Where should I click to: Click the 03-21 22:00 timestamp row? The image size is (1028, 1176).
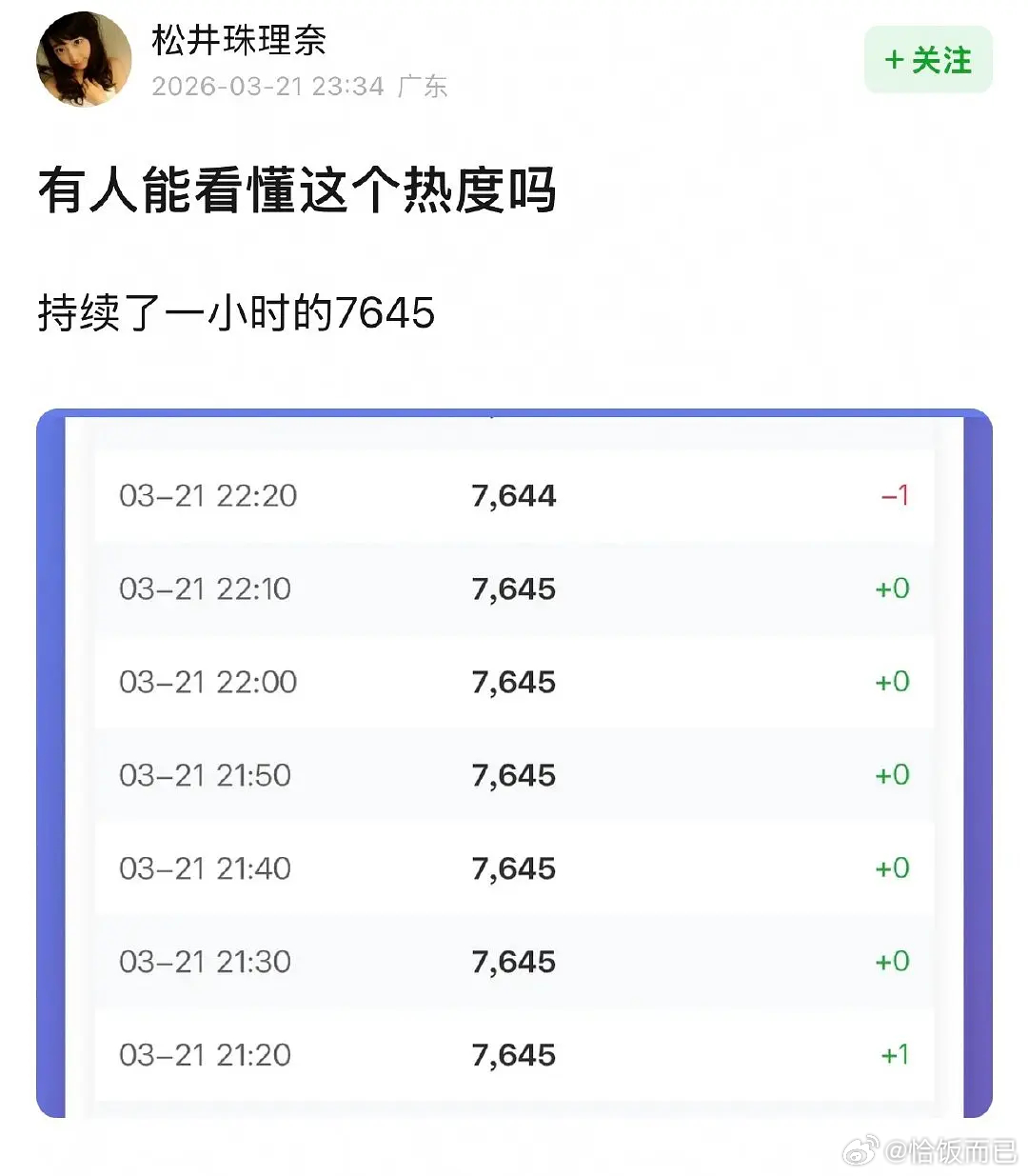(204, 682)
